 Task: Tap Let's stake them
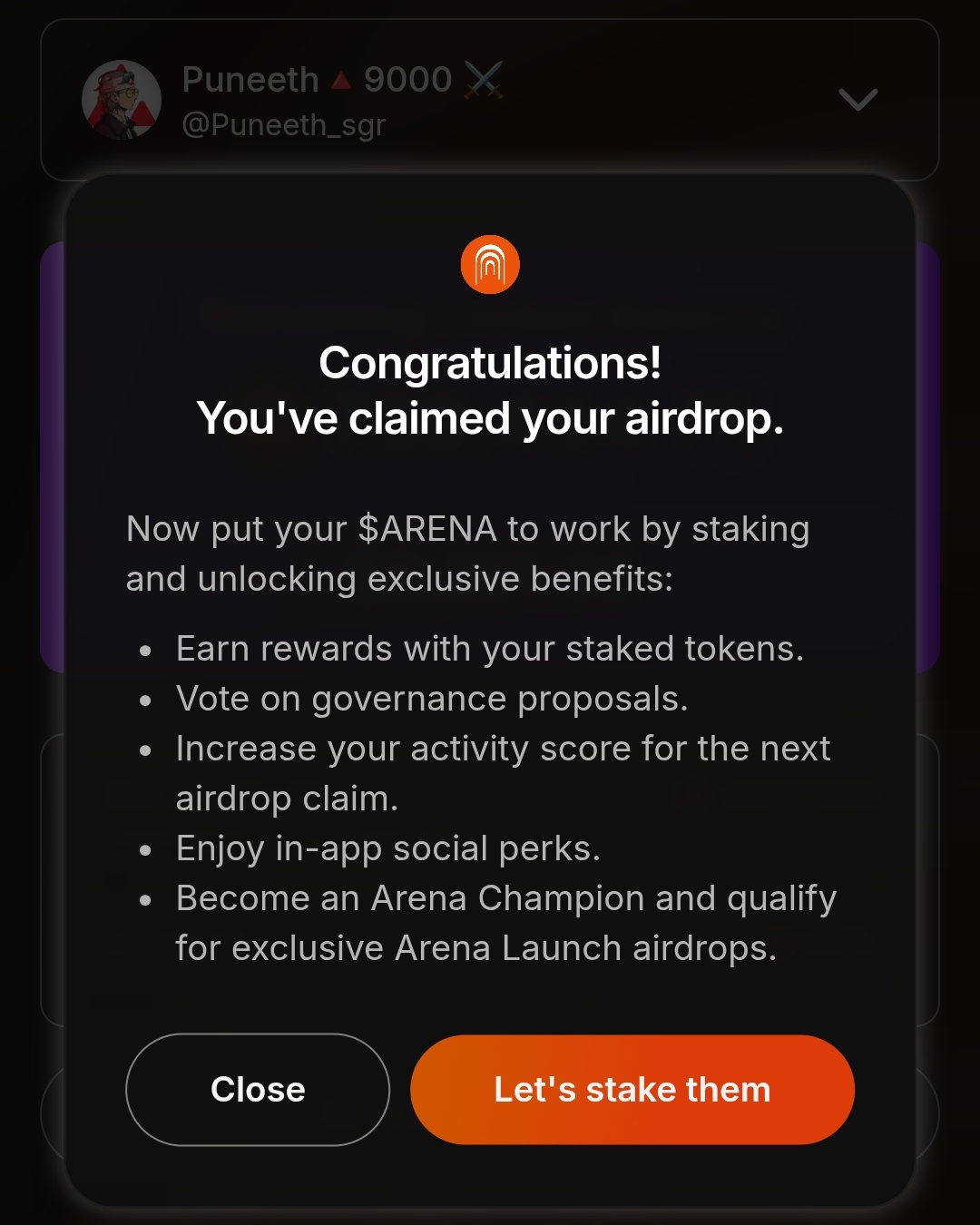coord(632,1090)
